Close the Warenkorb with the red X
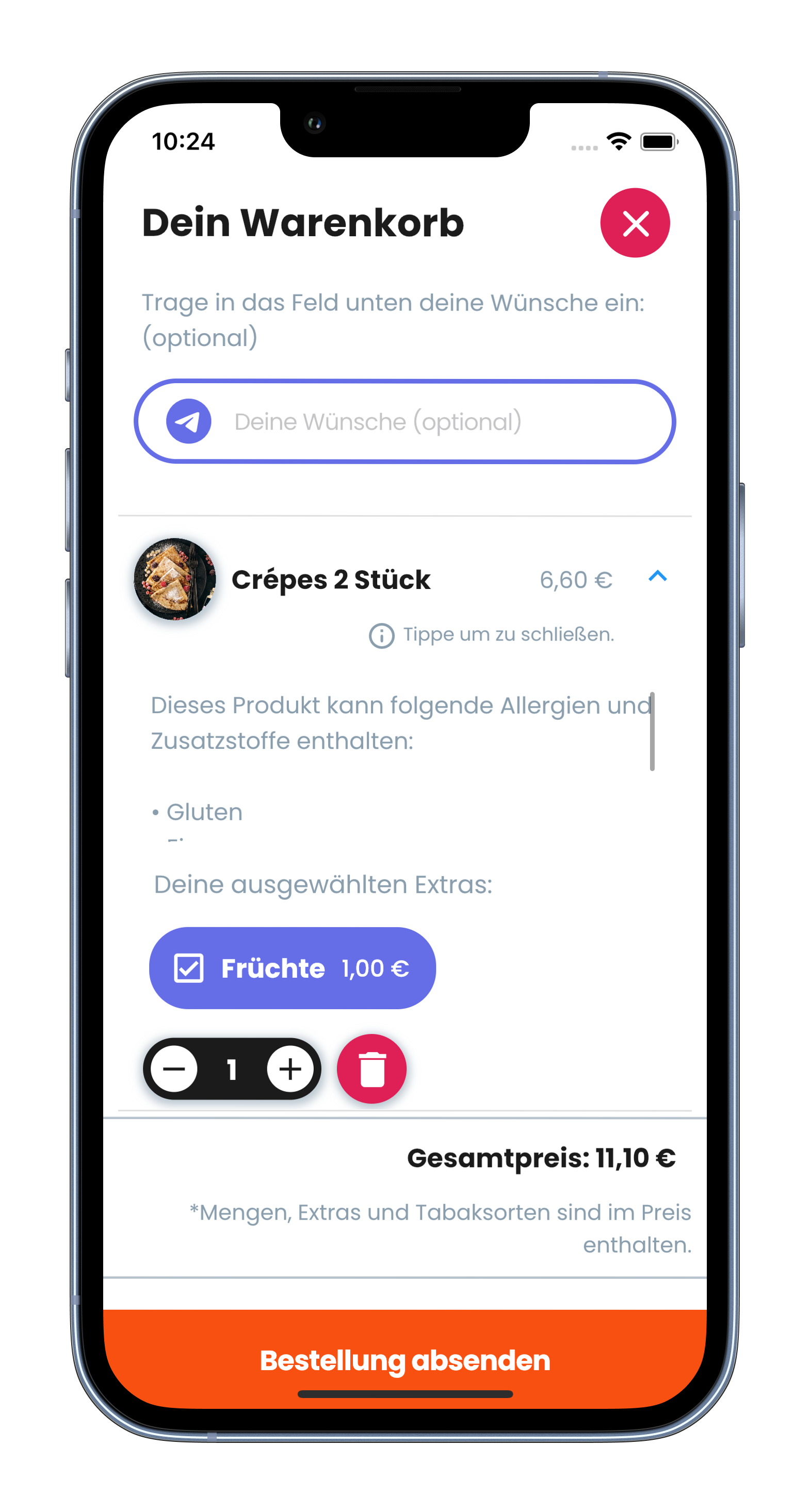 click(635, 223)
